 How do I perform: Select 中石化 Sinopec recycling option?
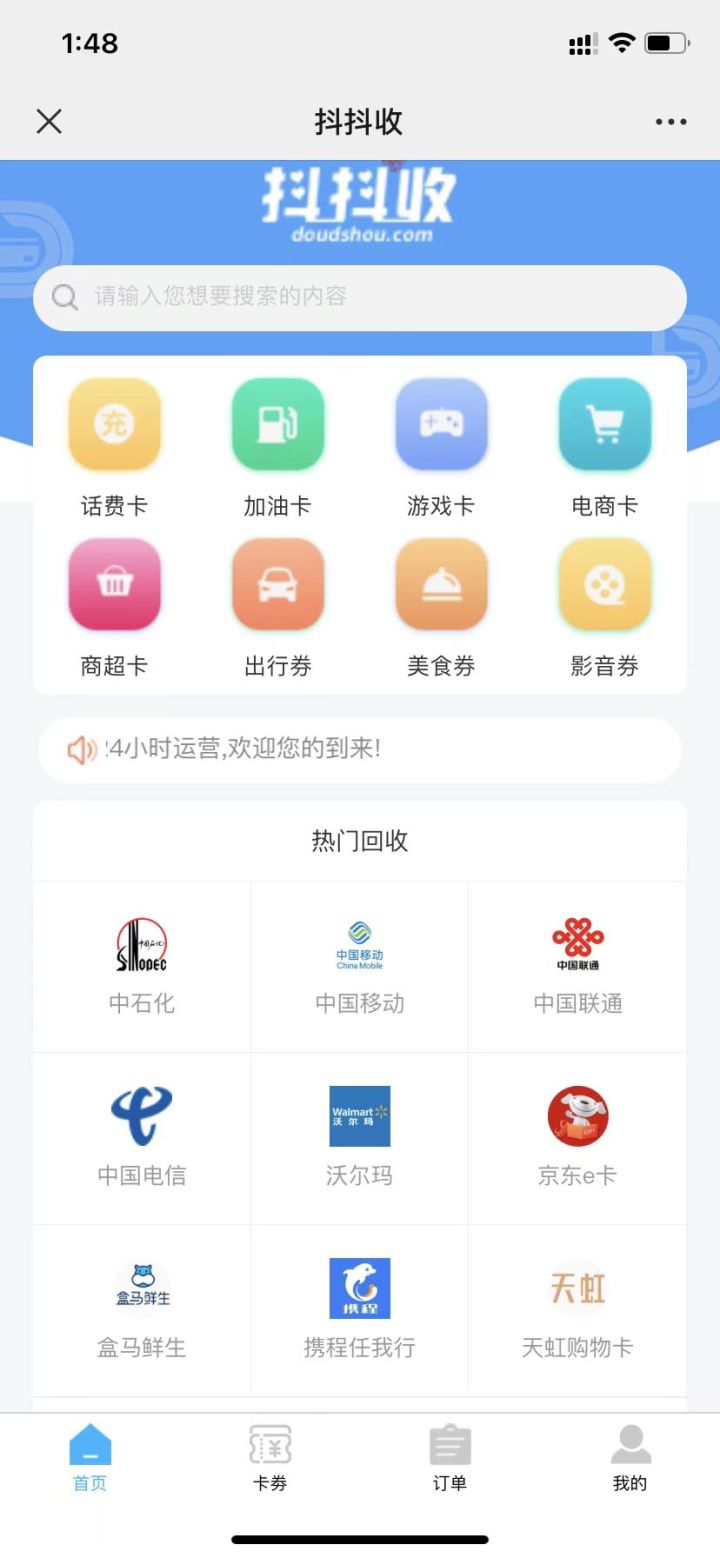point(140,963)
